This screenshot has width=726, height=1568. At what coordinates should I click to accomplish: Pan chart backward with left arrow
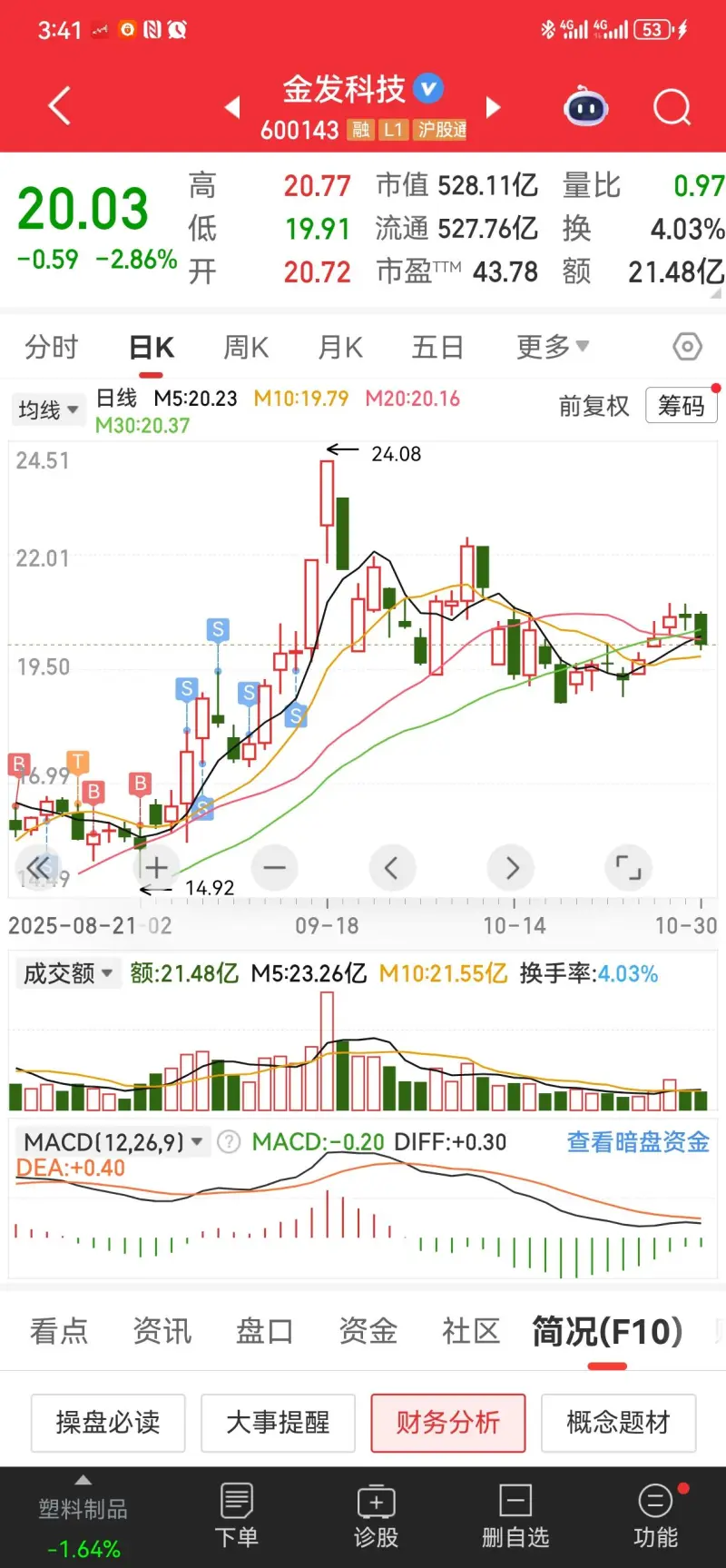pyautogui.click(x=392, y=867)
